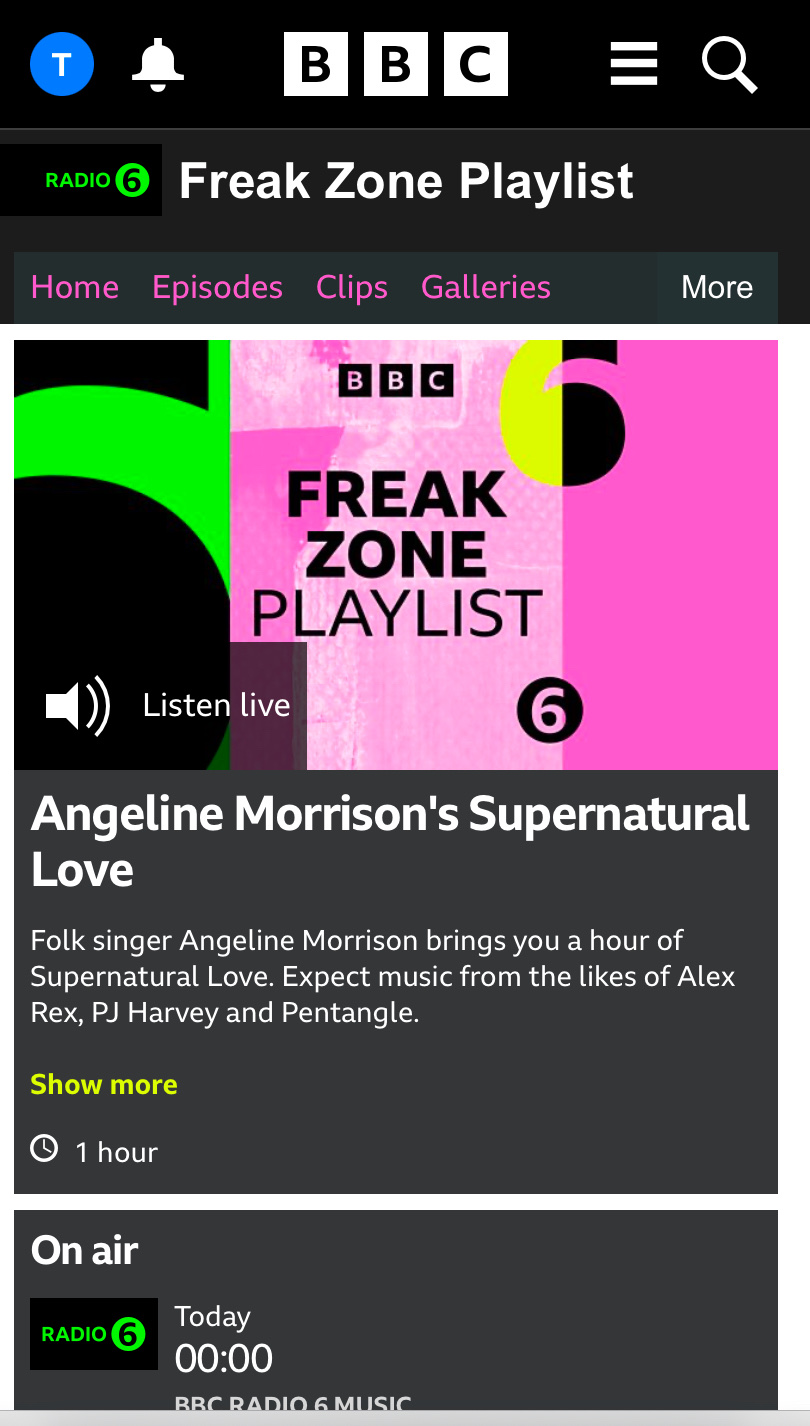Viewport: 810px width, 1426px height.
Task: Switch to the Clips tab
Action: pos(352,288)
